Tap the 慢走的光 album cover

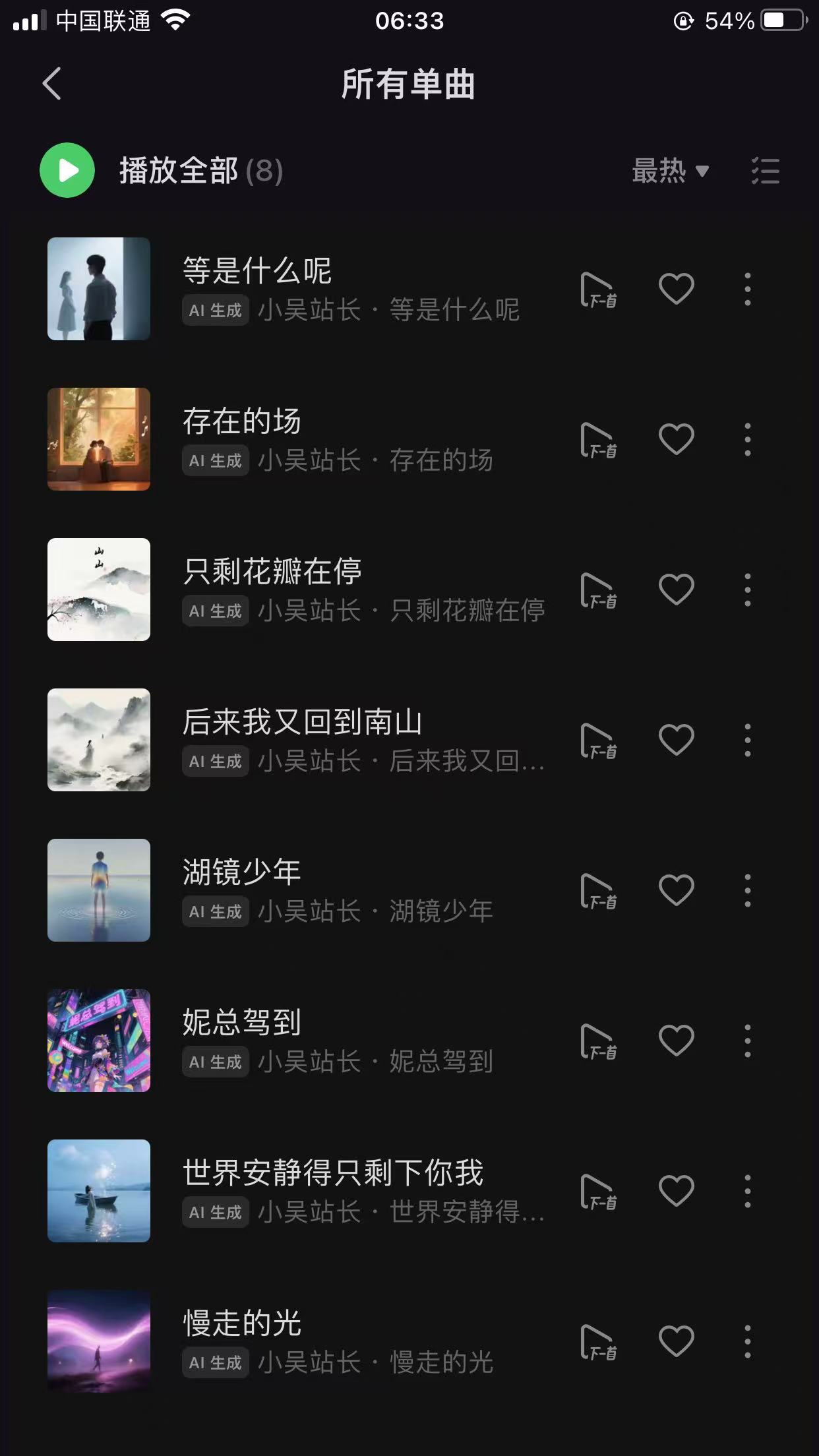(x=99, y=1341)
